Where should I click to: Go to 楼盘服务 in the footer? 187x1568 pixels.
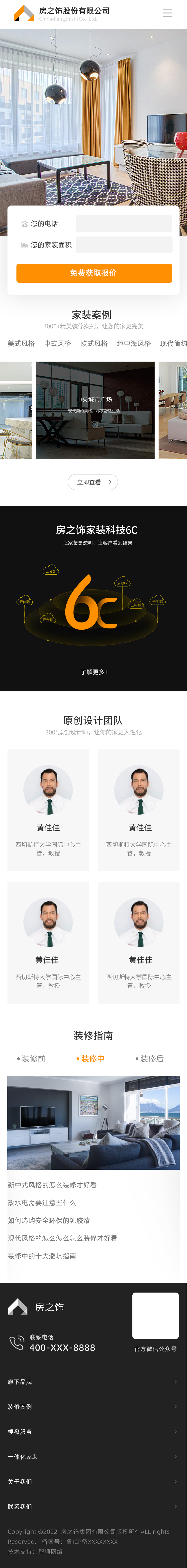pyautogui.click(x=93, y=1432)
